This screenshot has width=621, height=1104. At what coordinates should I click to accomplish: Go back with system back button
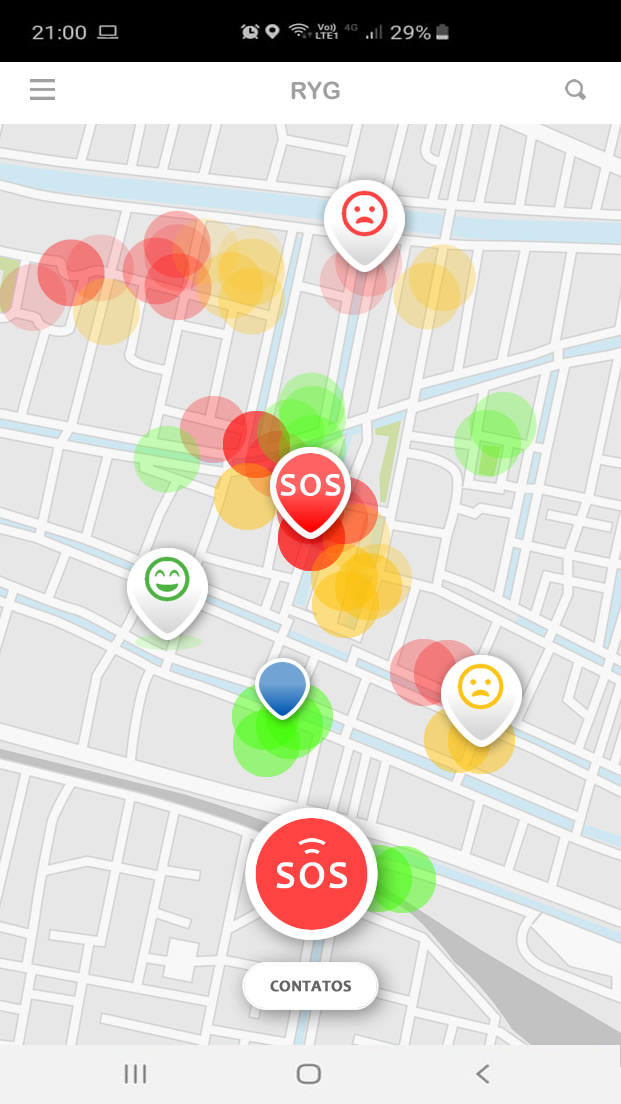pos(483,1074)
